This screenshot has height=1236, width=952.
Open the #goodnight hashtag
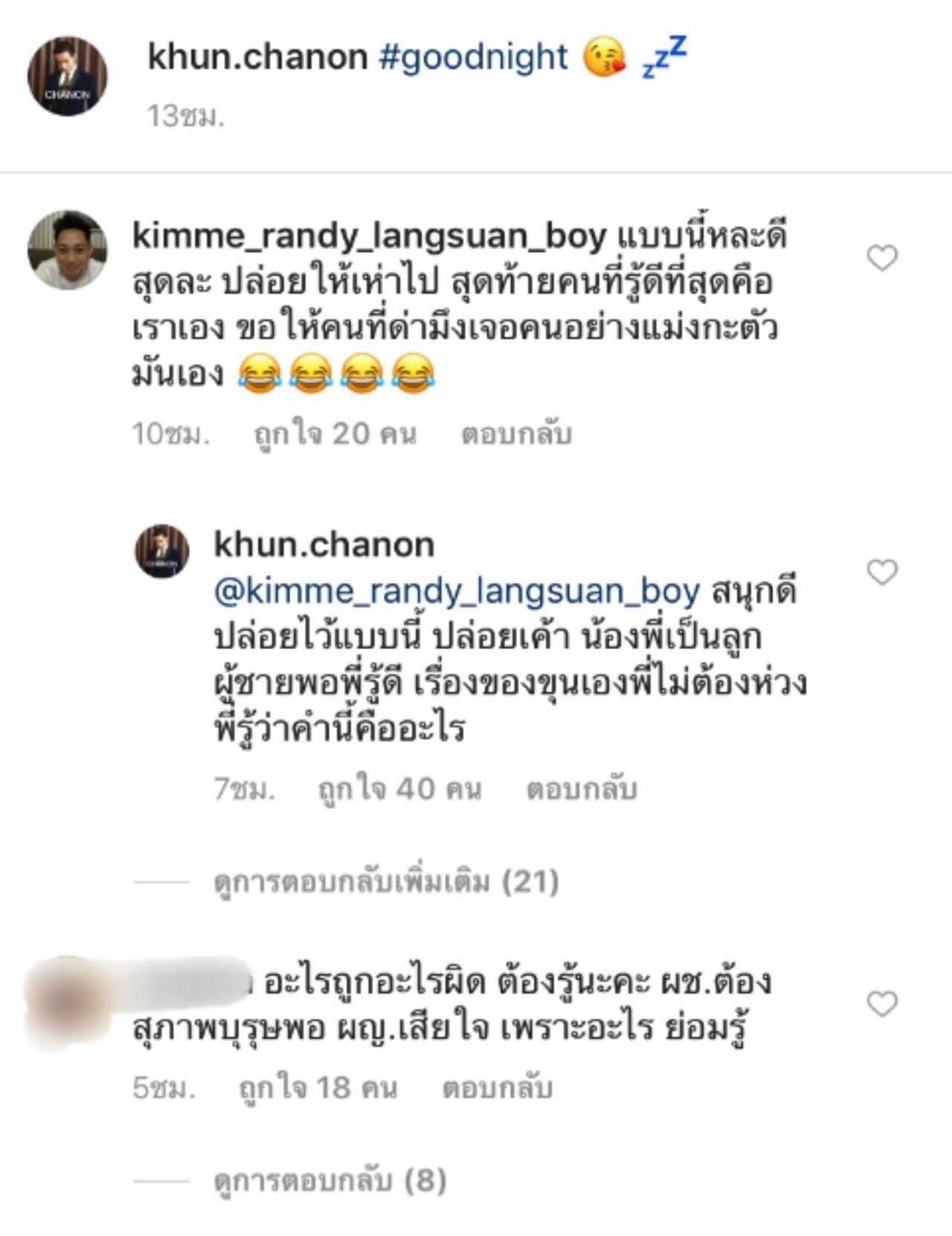(x=473, y=57)
